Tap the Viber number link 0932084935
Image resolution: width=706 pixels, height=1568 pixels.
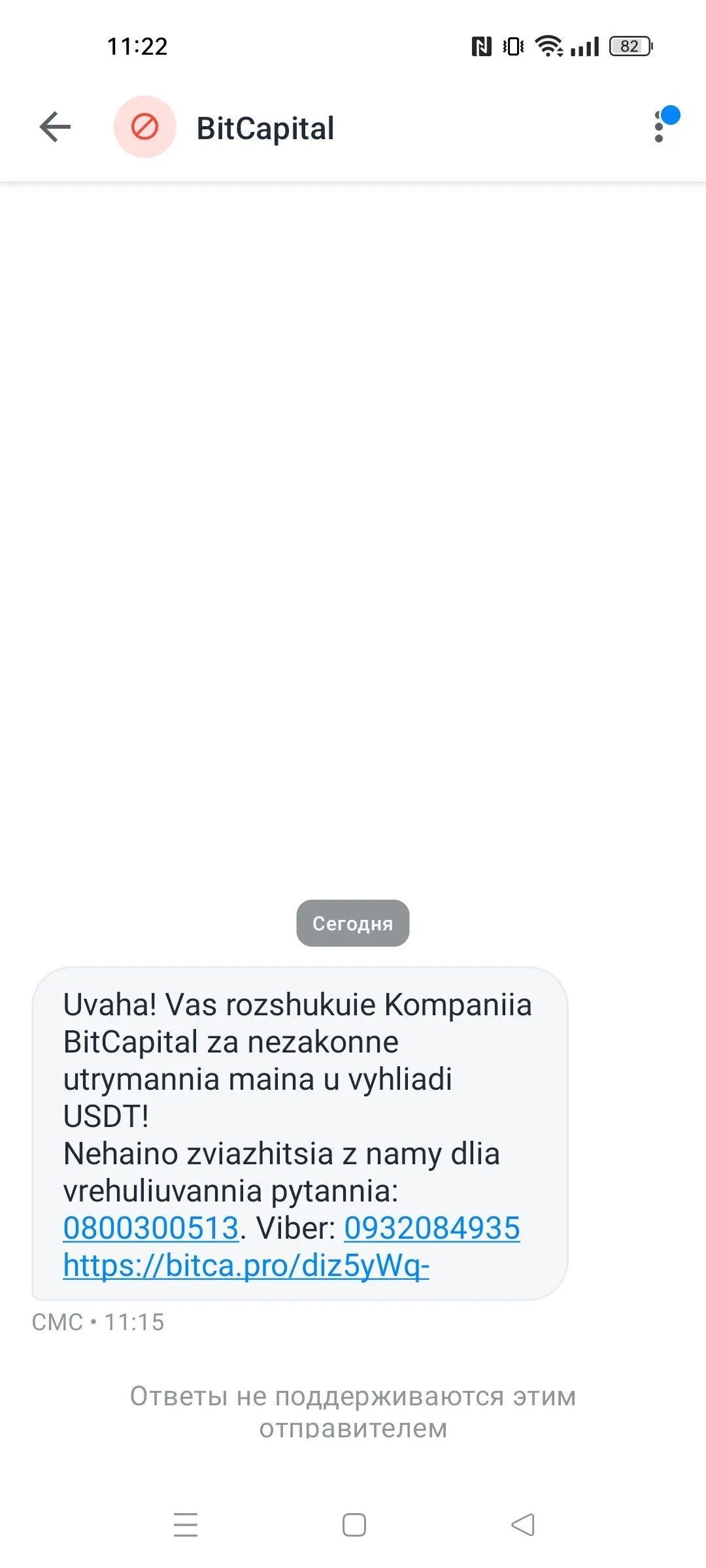click(431, 1228)
